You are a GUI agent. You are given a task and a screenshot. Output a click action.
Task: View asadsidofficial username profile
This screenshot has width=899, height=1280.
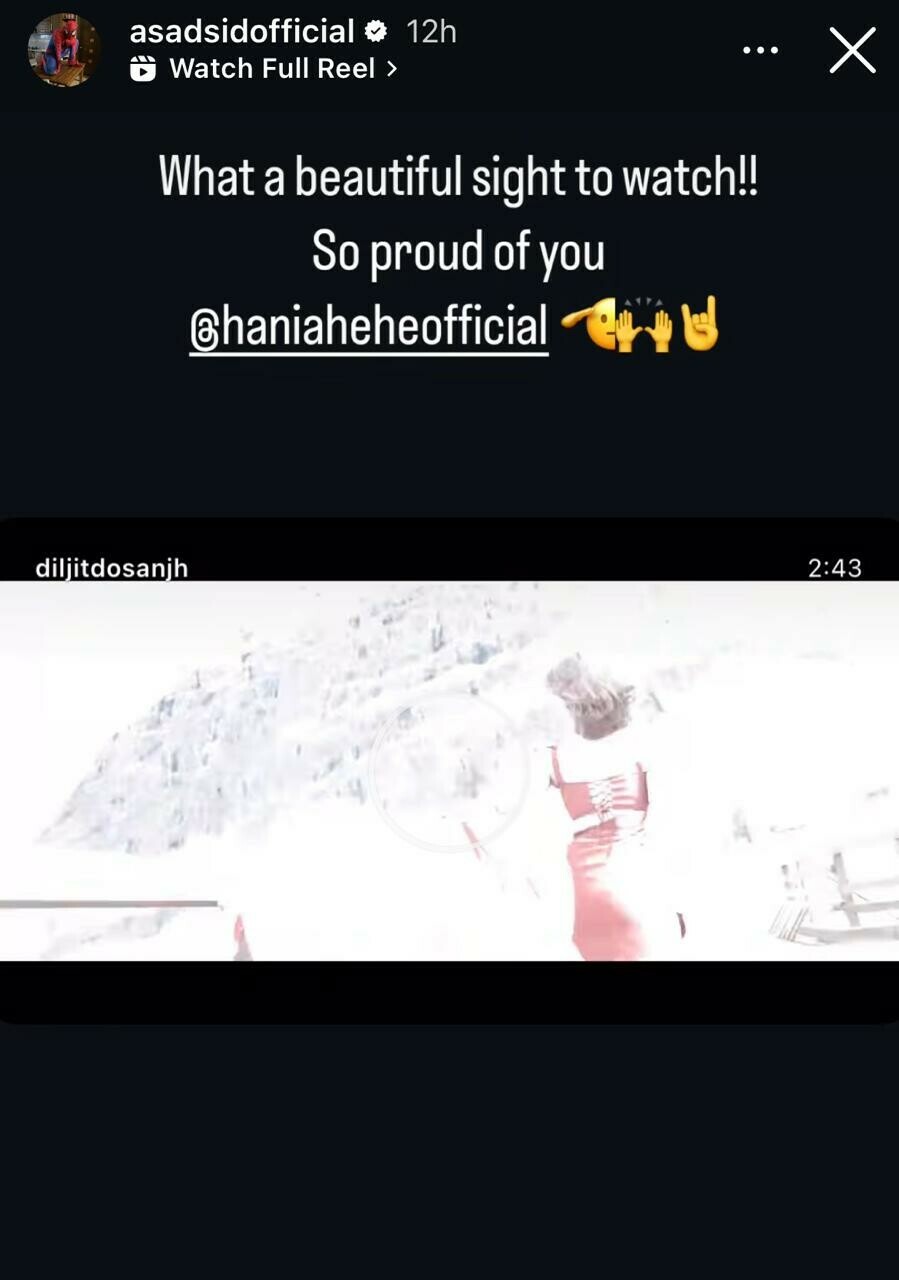[x=242, y=32]
